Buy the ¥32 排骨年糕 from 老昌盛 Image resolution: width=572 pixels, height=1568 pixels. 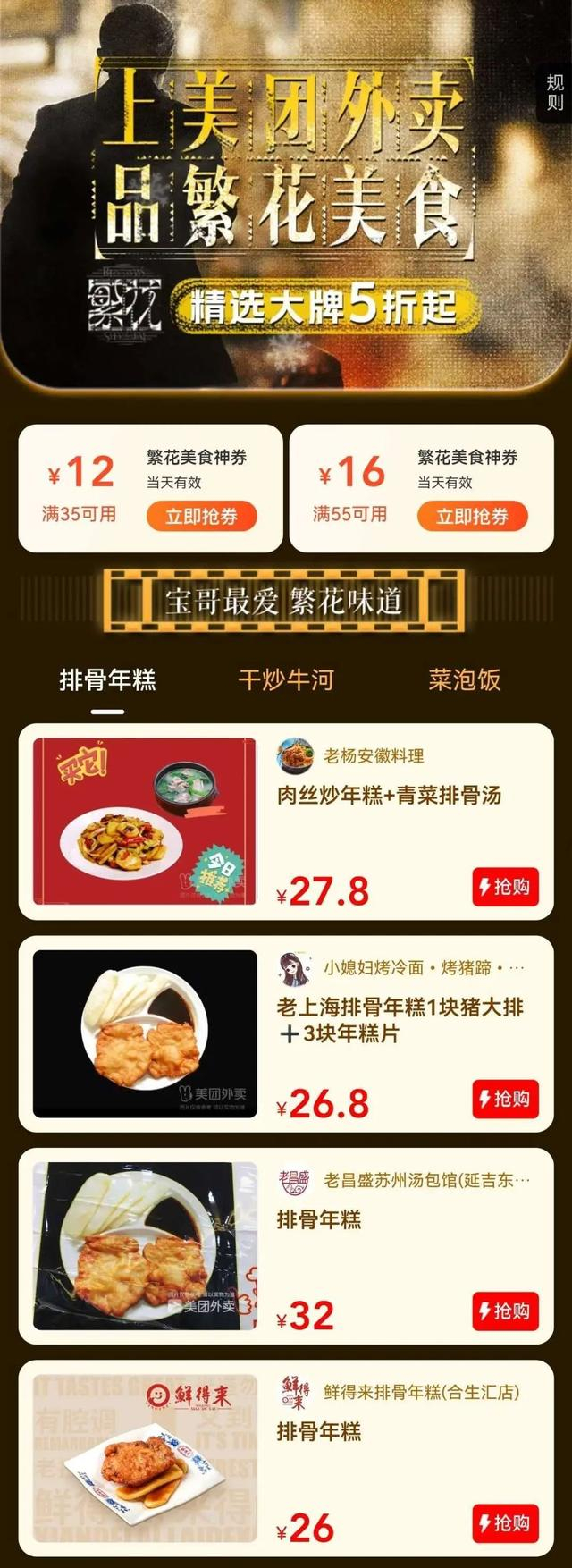(506, 1311)
